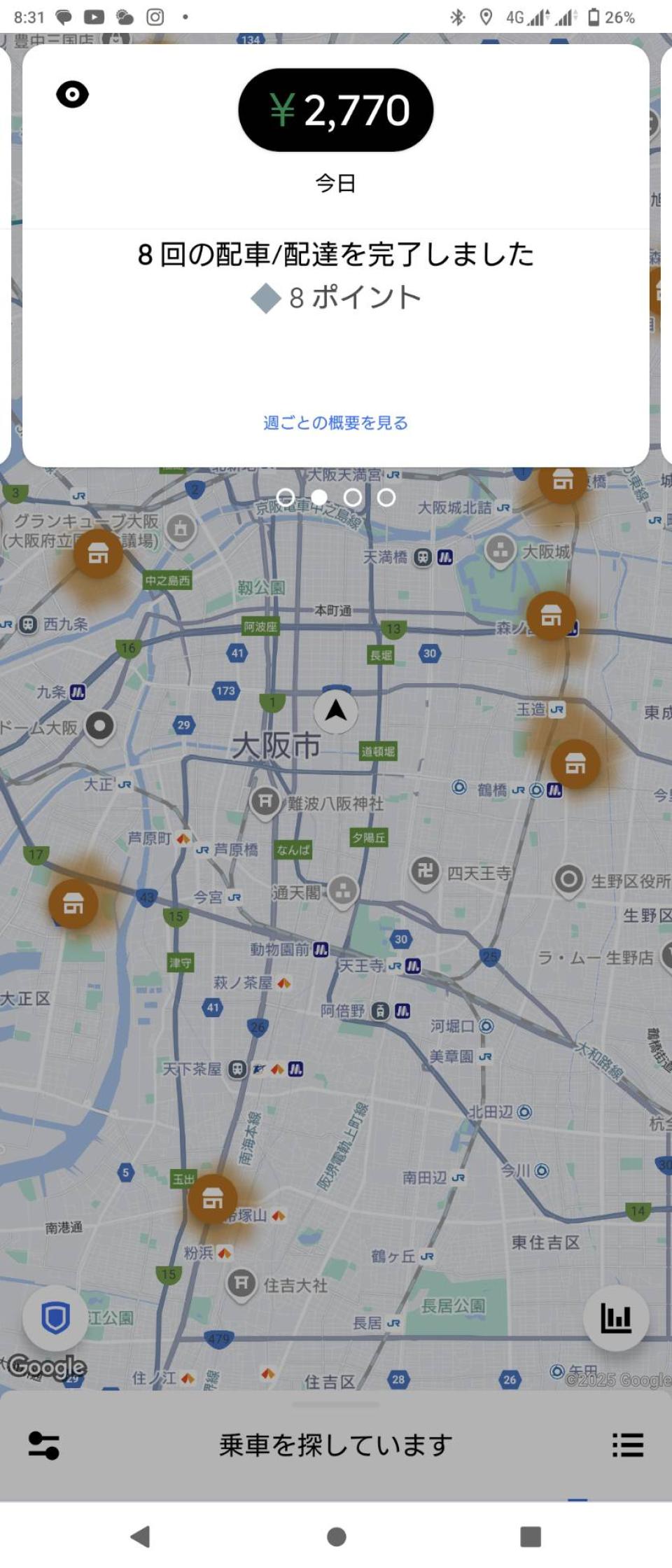Image resolution: width=672 pixels, height=1568 pixels.
Task: Open driving preferences sliders icon
Action: click(43, 1445)
